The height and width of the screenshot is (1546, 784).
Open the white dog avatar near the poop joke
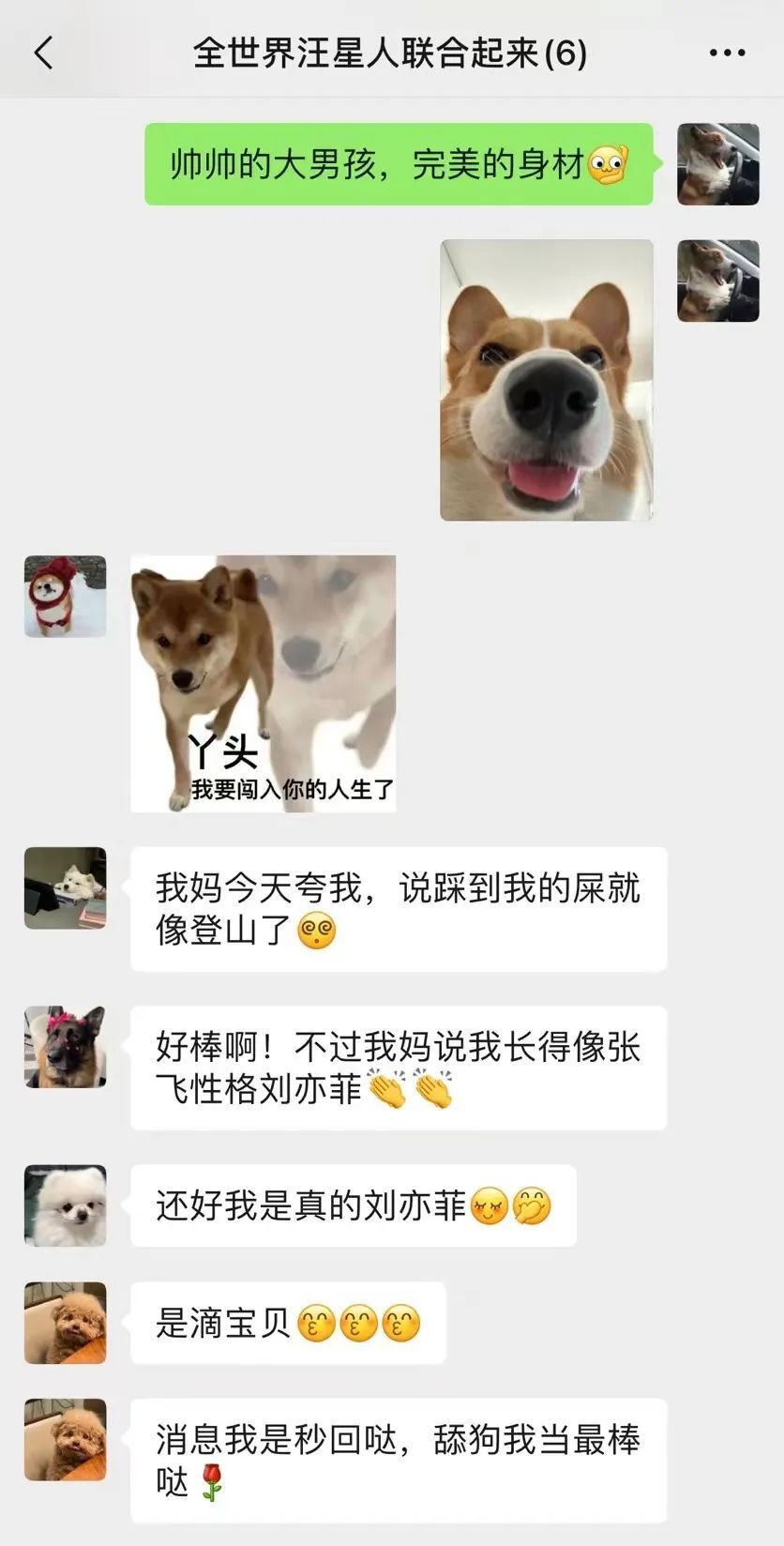64,887
